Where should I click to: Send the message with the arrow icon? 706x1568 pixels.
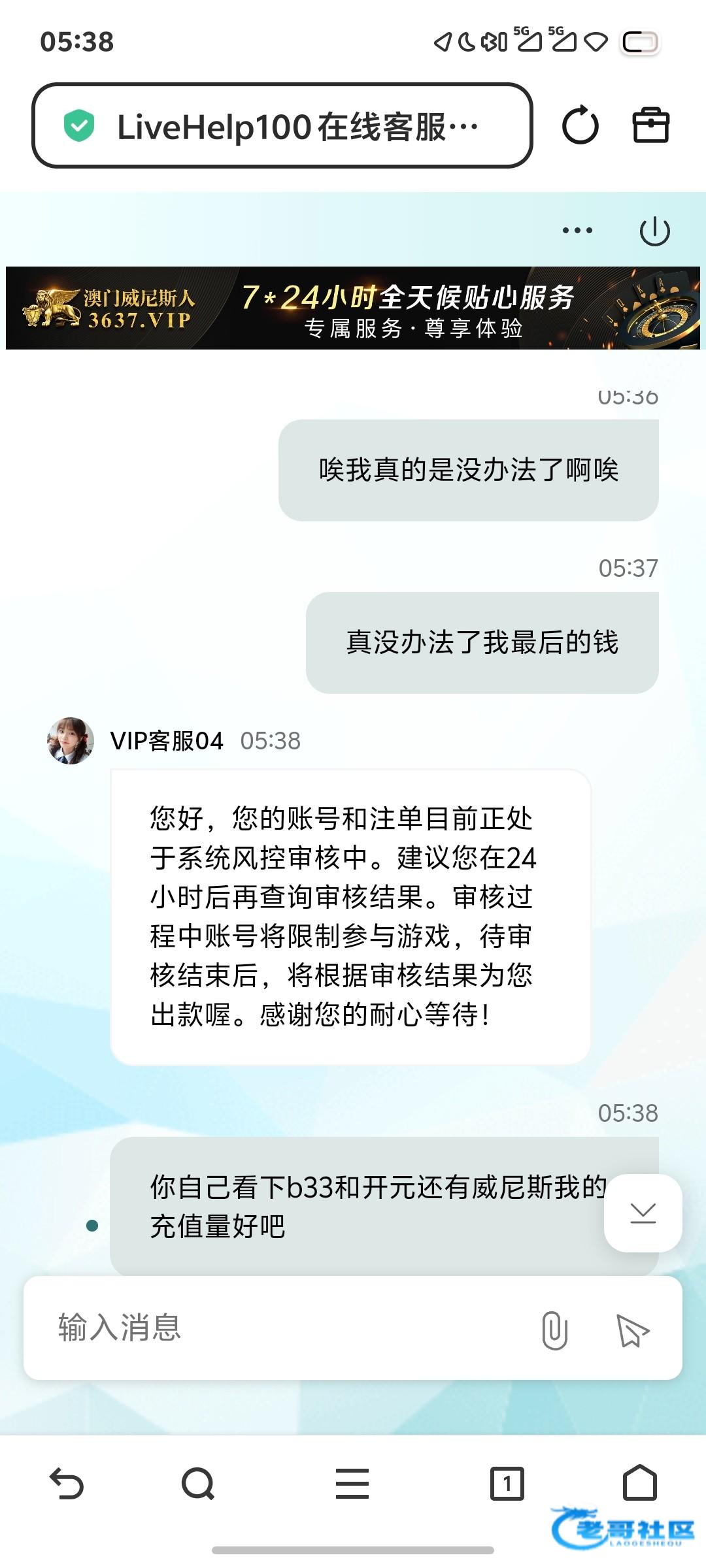[633, 1330]
